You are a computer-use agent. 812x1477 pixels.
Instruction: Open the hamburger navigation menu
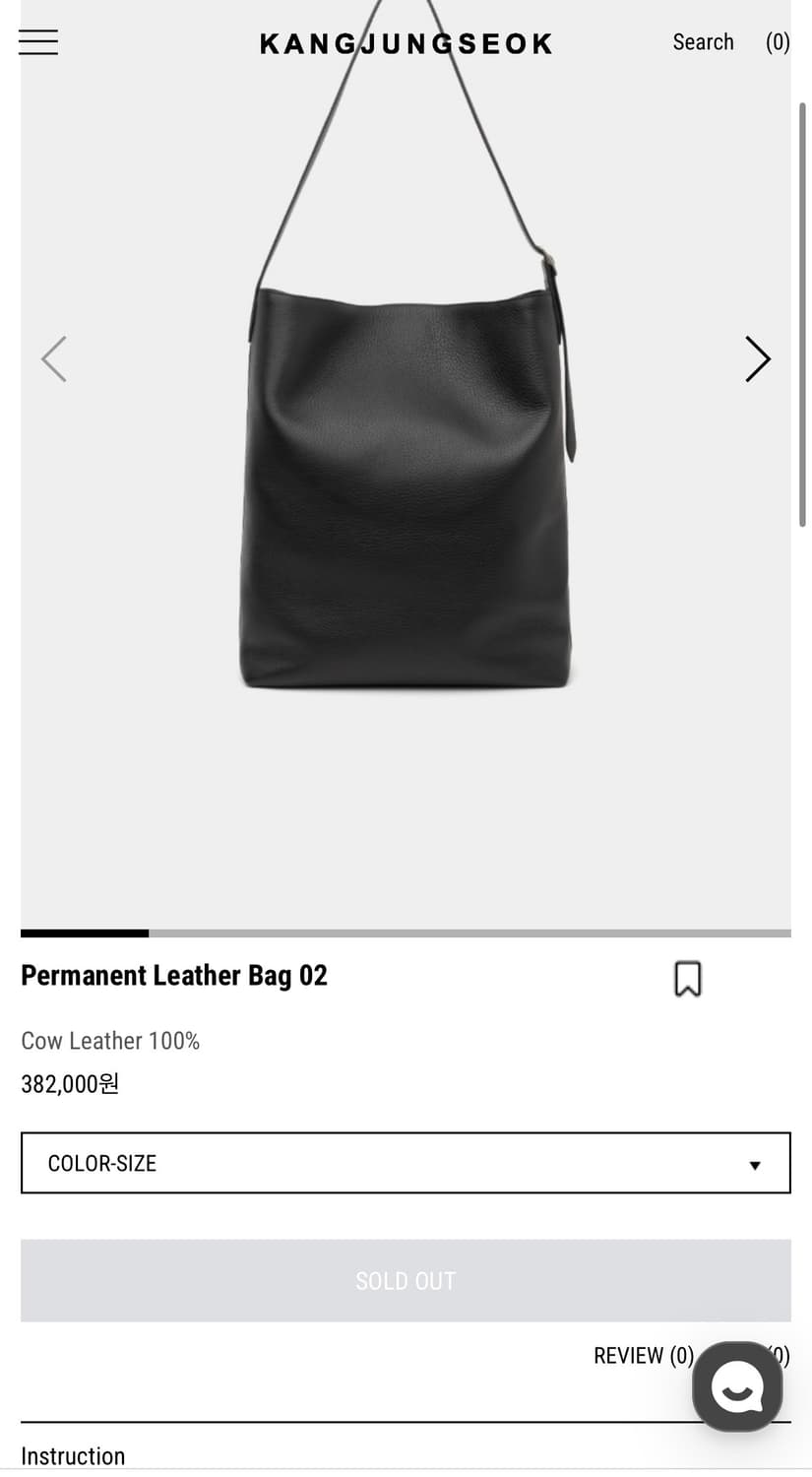(x=37, y=42)
